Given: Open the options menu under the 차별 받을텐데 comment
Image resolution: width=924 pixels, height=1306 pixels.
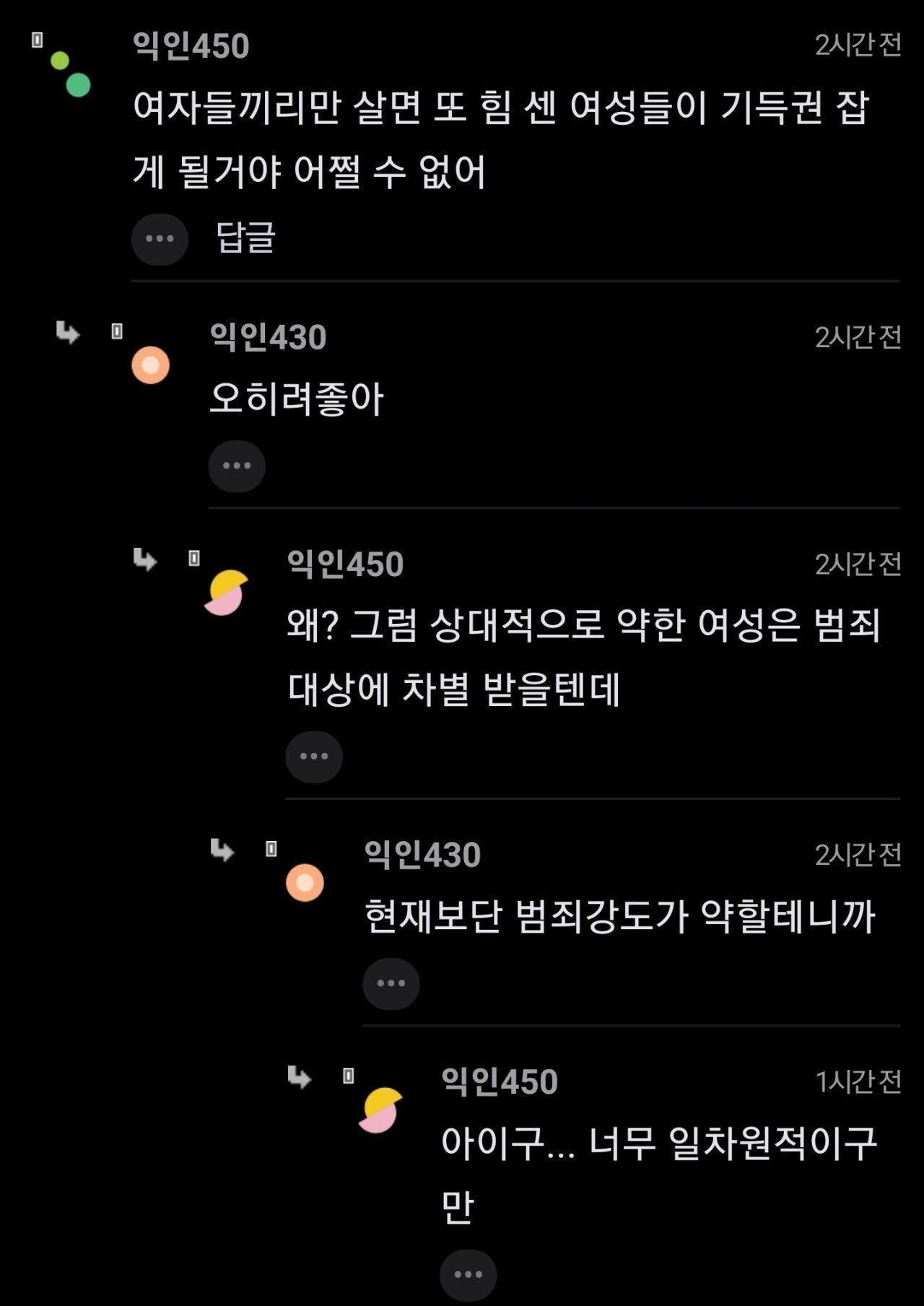Looking at the screenshot, I should tap(314, 757).
